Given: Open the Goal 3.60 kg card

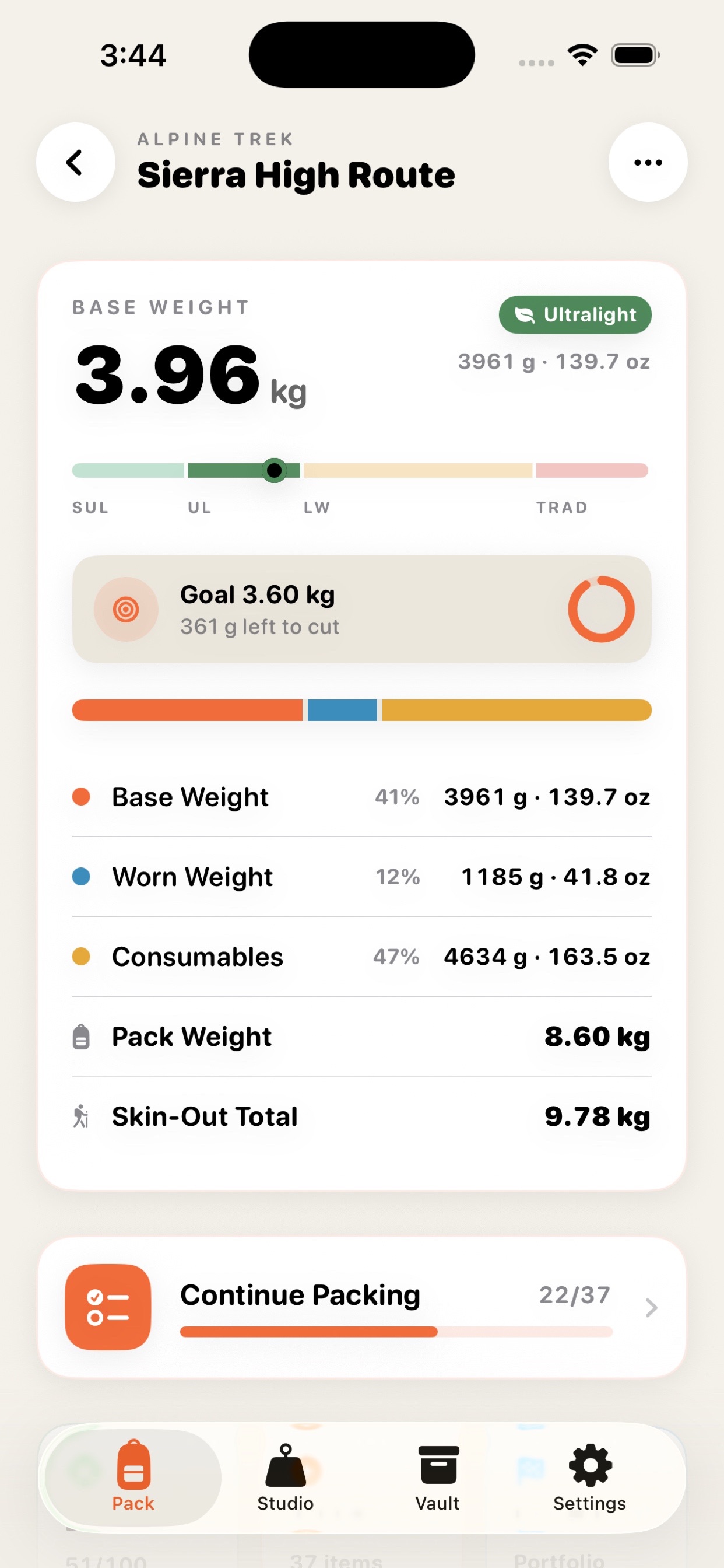Looking at the screenshot, I should point(362,610).
